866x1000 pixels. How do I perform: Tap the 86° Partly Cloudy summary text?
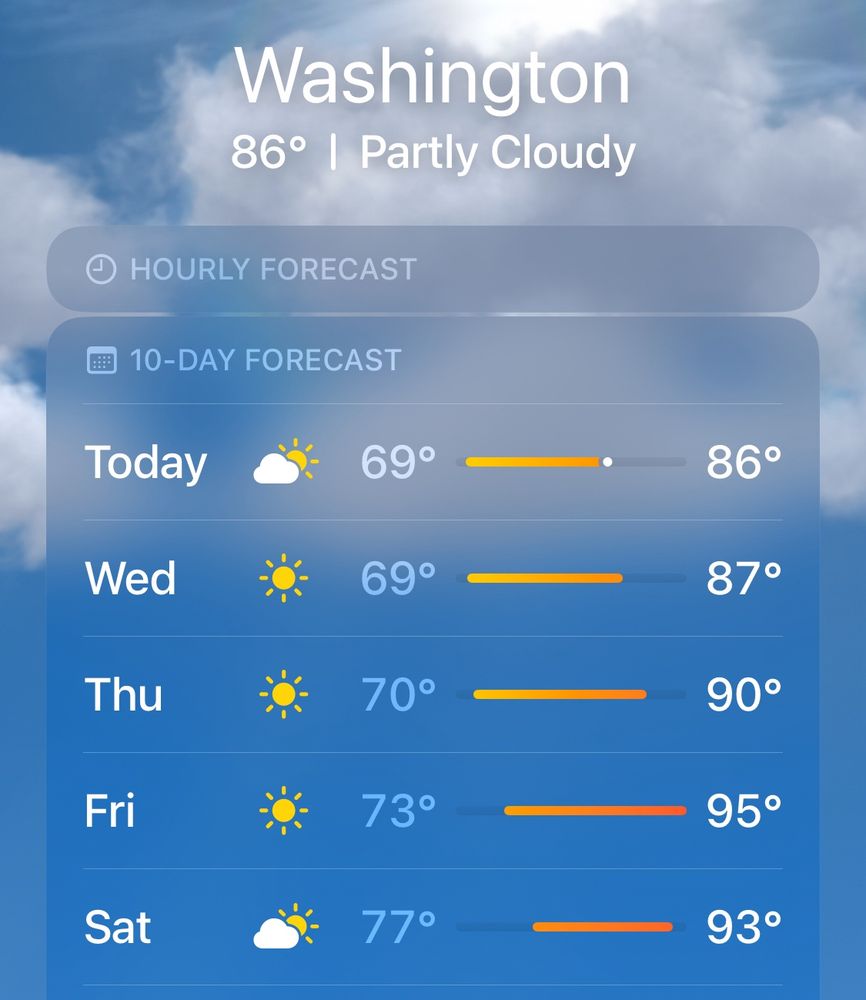point(432,152)
